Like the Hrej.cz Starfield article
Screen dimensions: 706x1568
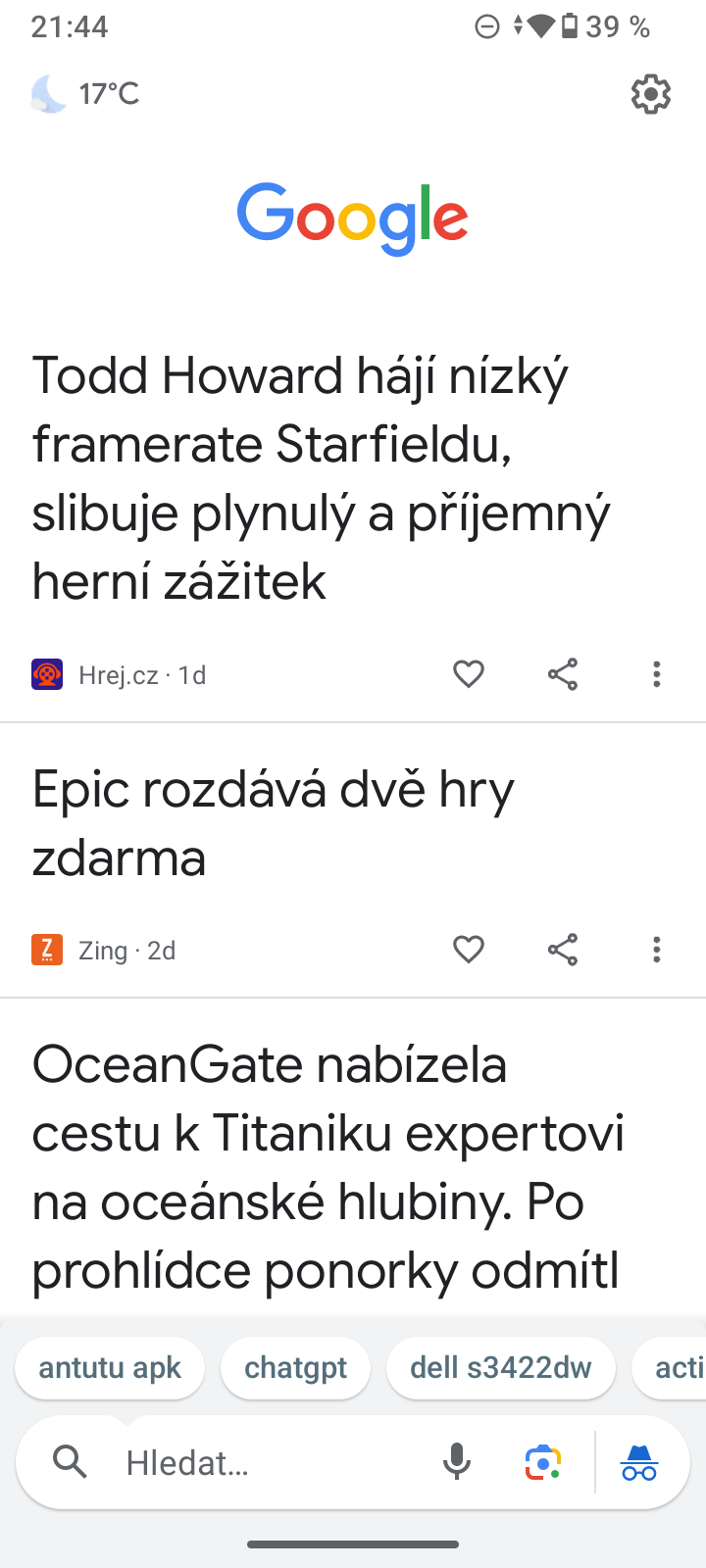coord(469,674)
